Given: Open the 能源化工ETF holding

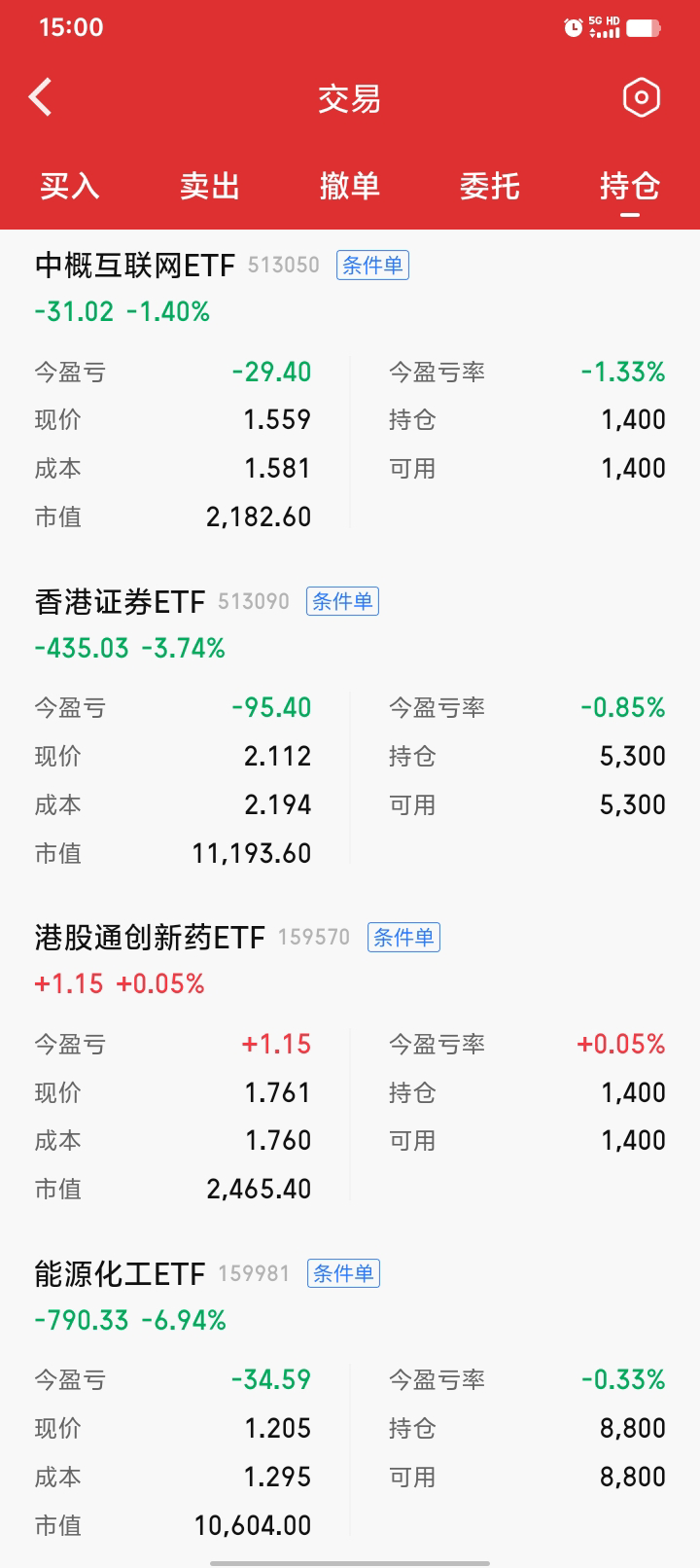Looking at the screenshot, I should click(120, 1274).
